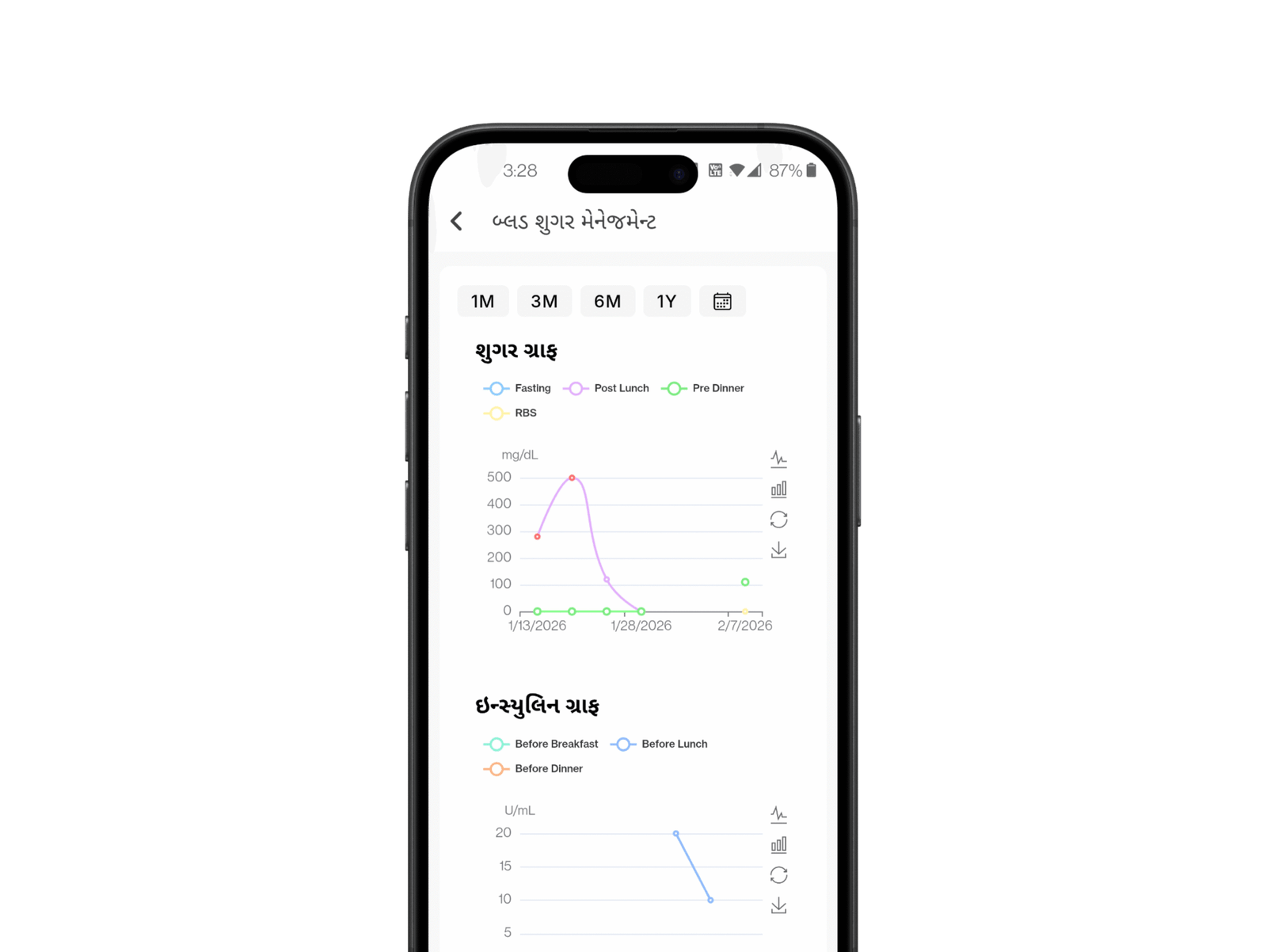Download the insulin graph as image
Viewport: 1267px width, 952px height.
778,905
